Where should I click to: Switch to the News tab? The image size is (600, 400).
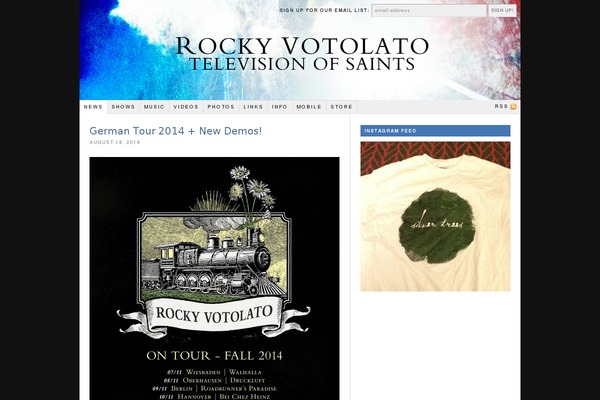tap(93, 106)
